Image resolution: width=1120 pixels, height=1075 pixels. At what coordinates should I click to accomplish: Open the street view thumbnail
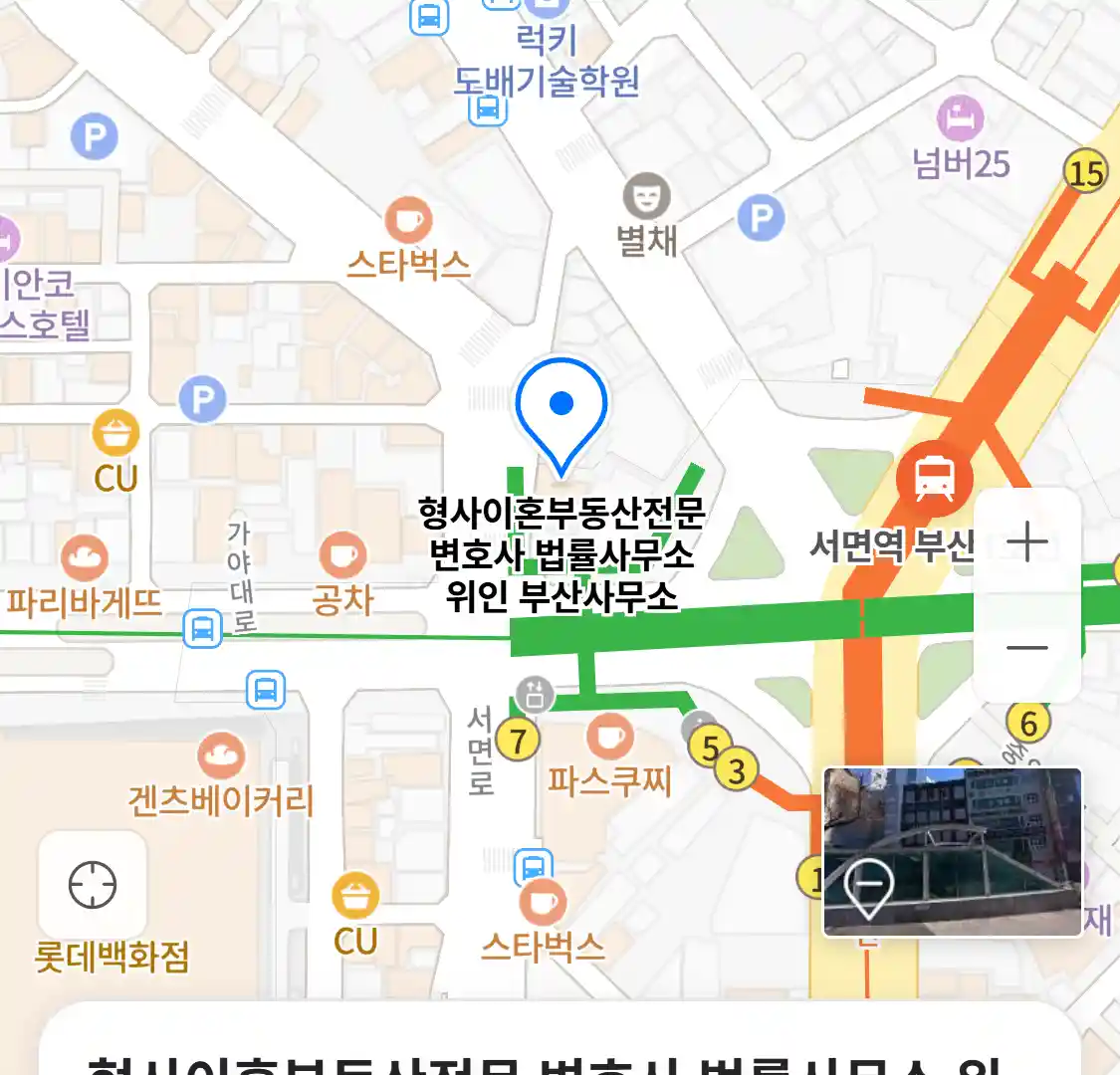pos(952,852)
